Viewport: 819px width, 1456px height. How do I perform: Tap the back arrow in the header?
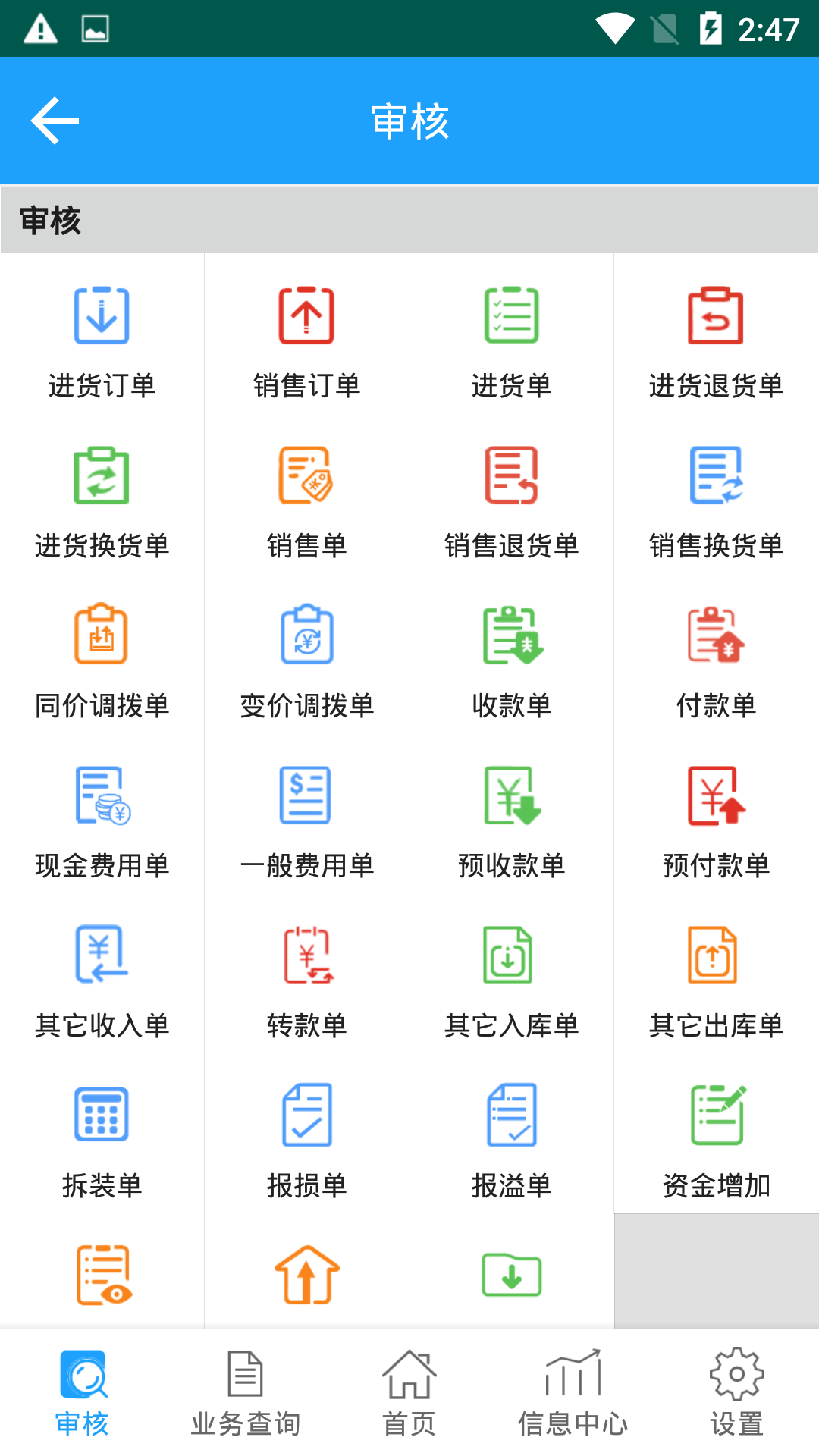click(x=54, y=120)
